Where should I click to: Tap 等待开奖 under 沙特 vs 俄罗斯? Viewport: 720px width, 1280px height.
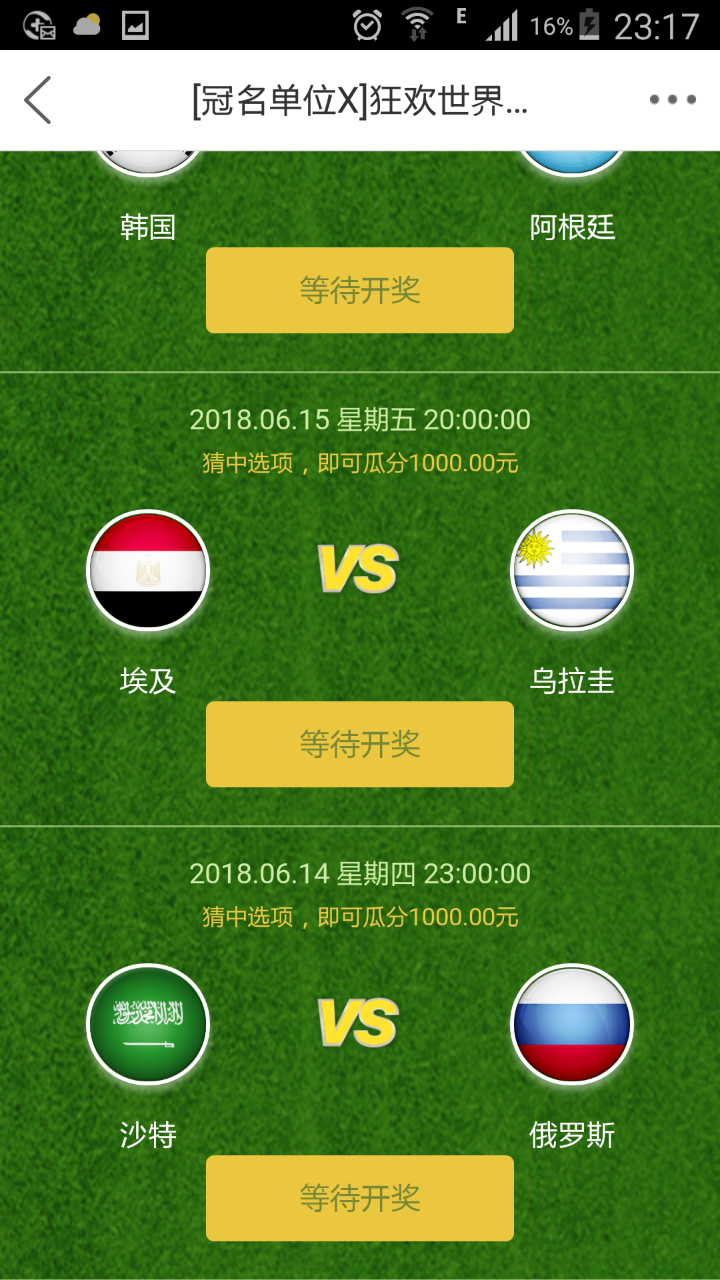click(360, 1198)
